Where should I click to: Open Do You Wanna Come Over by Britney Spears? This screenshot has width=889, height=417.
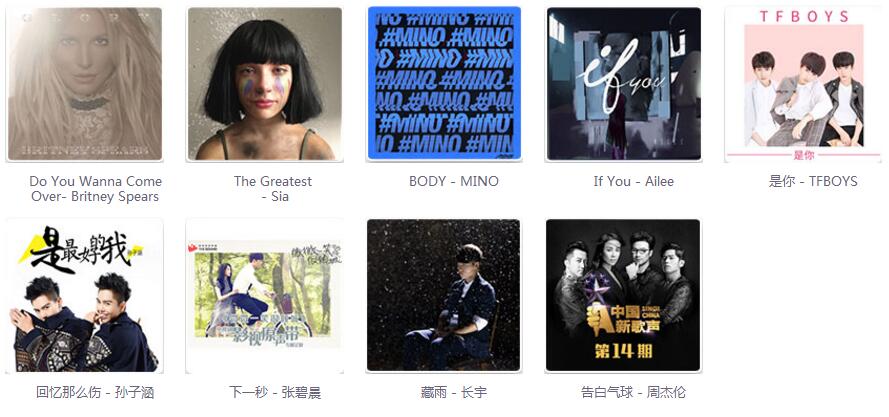click(84, 84)
